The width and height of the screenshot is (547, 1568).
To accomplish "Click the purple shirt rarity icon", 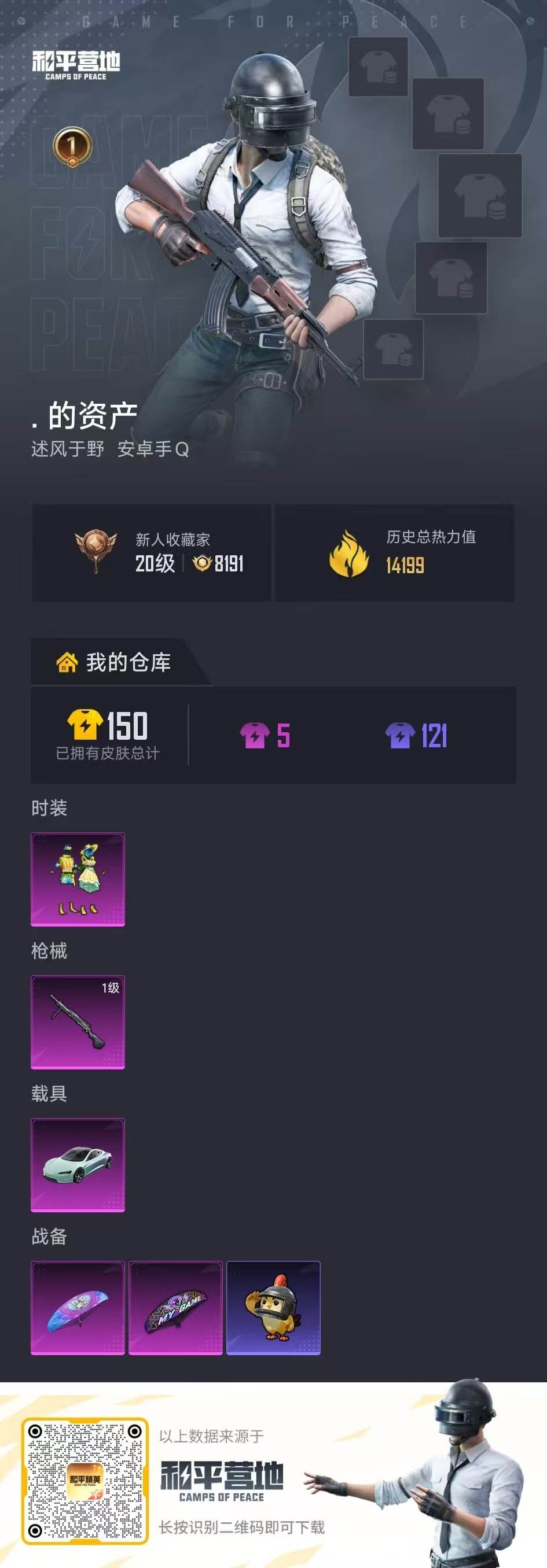I will (399, 735).
